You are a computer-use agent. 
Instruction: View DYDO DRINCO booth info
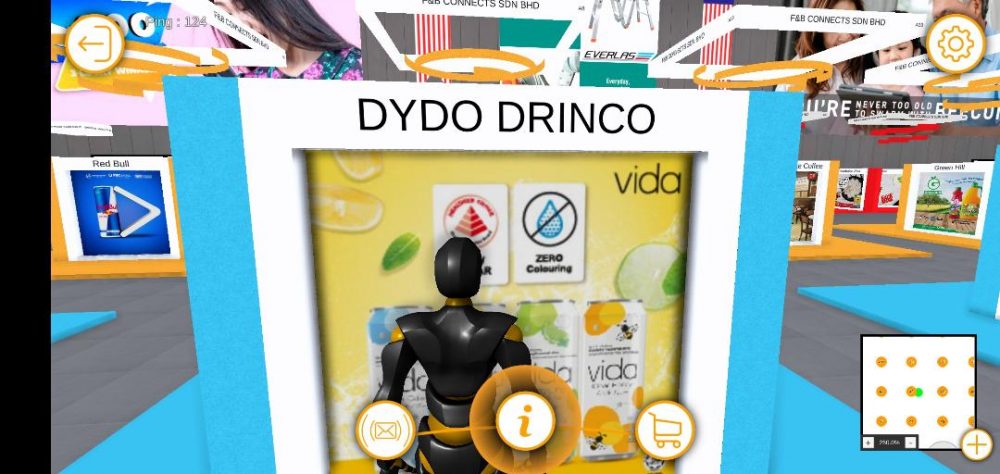click(x=523, y=417)
